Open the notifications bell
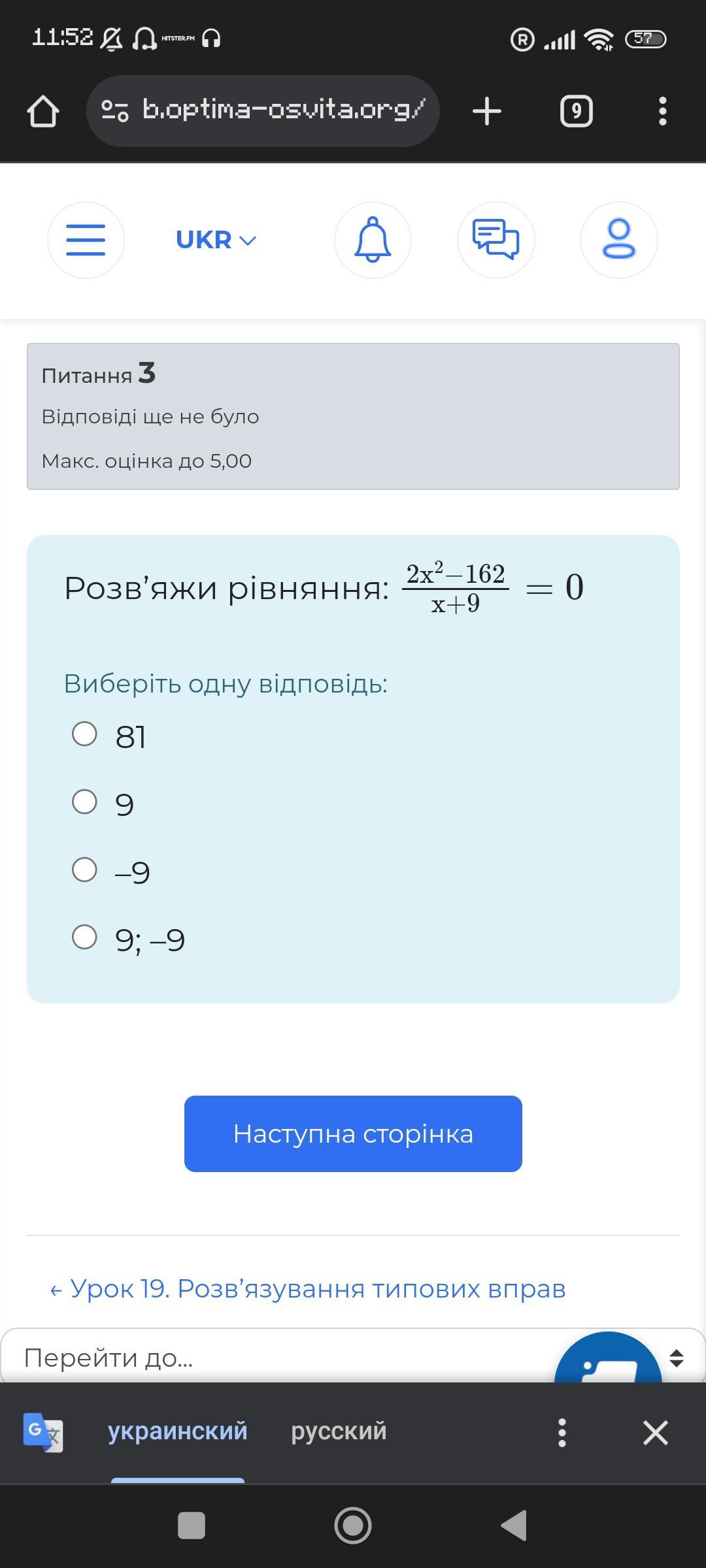Viewport: 706px width, 1568px height. tap(373, 240)
